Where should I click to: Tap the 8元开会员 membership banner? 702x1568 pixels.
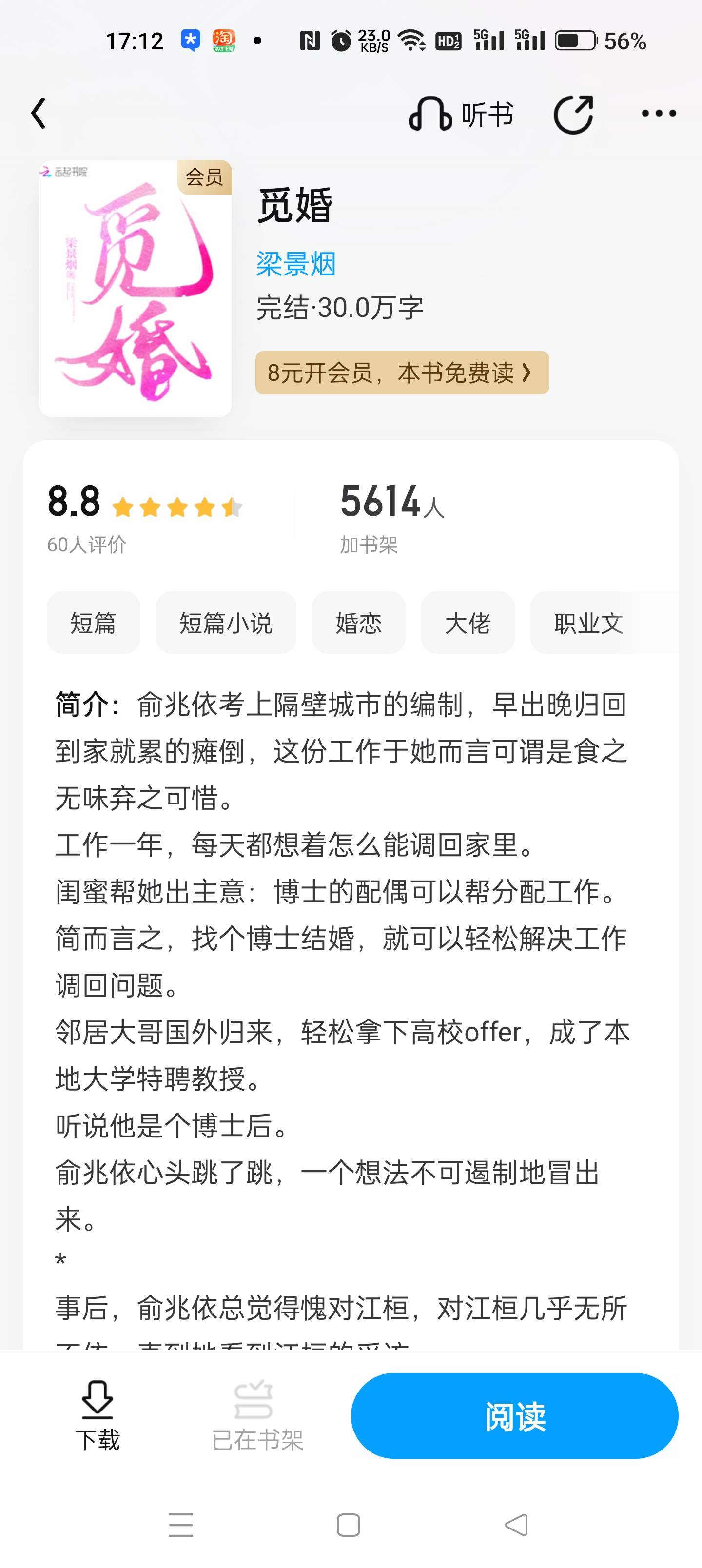tap(402, 372)
